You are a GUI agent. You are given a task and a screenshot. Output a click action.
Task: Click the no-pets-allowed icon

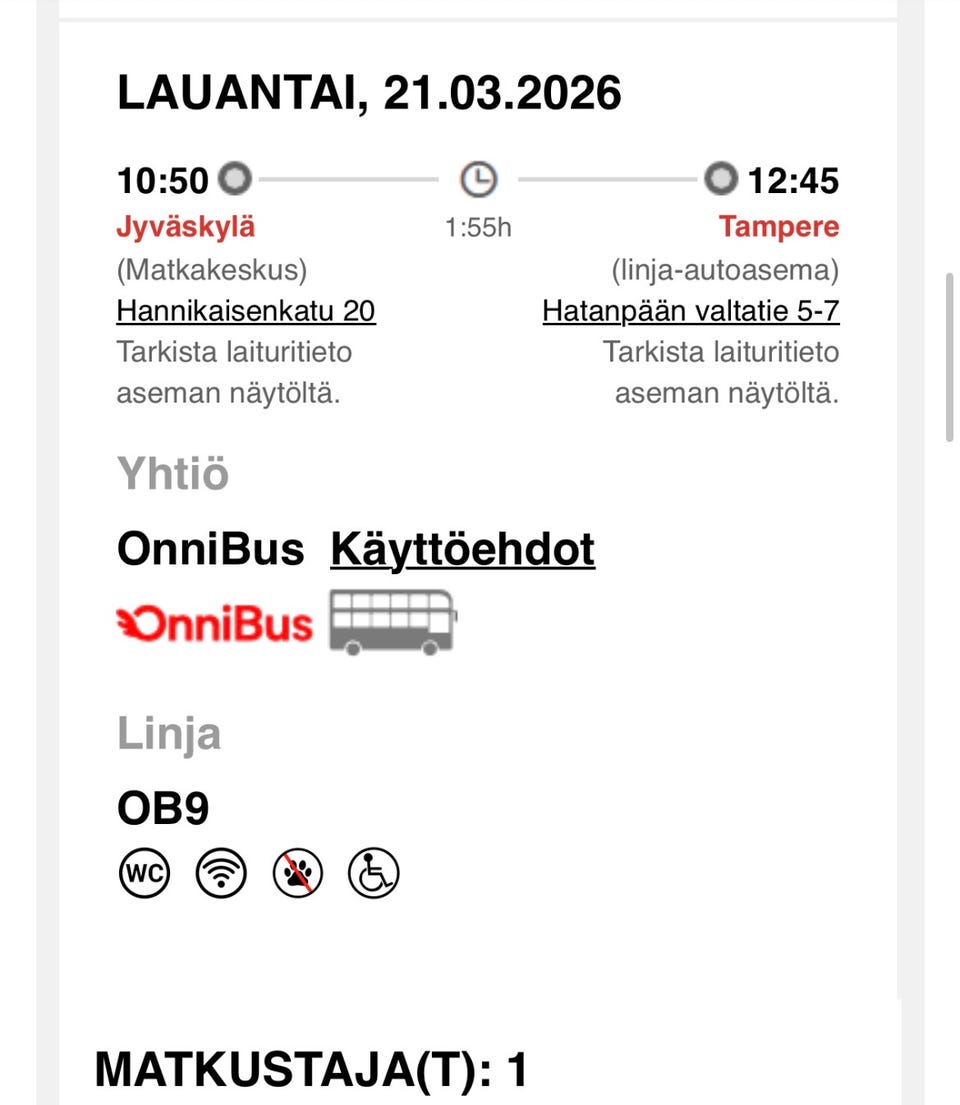(x=296, y=872)
